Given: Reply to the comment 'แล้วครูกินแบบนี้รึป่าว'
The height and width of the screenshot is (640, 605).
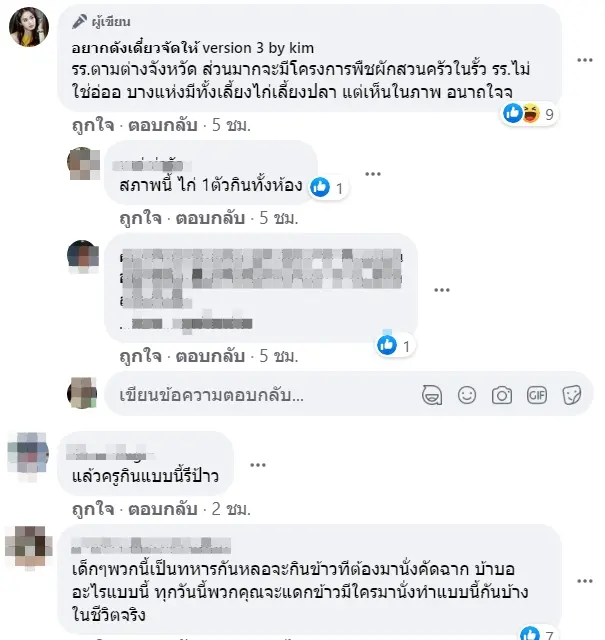Looking at the screenshot, I should [158, 509].
